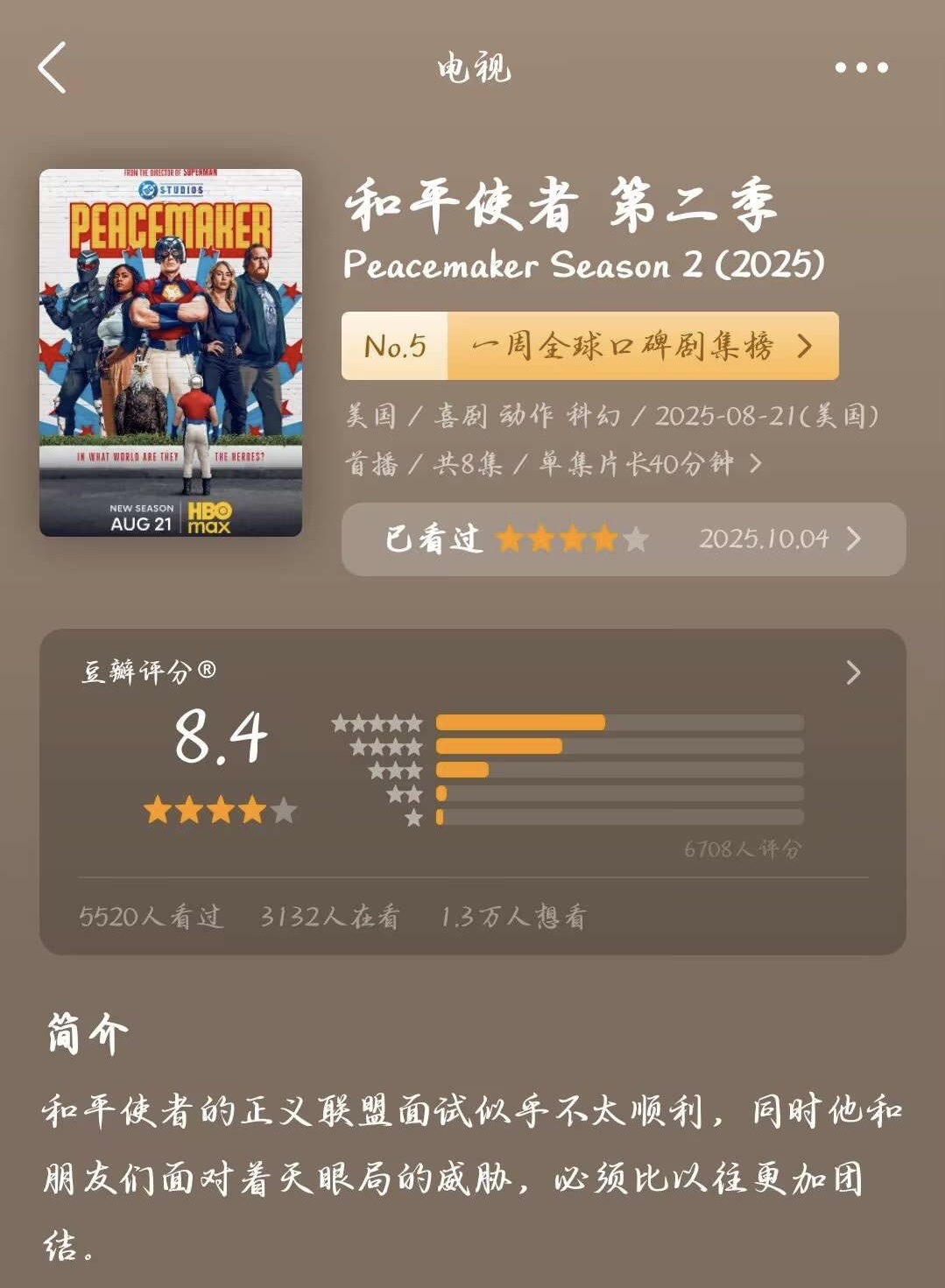This screenshot has height=1288, width=945.
Task: Open the three-dot overflow menu
Action: click(861, 67)
